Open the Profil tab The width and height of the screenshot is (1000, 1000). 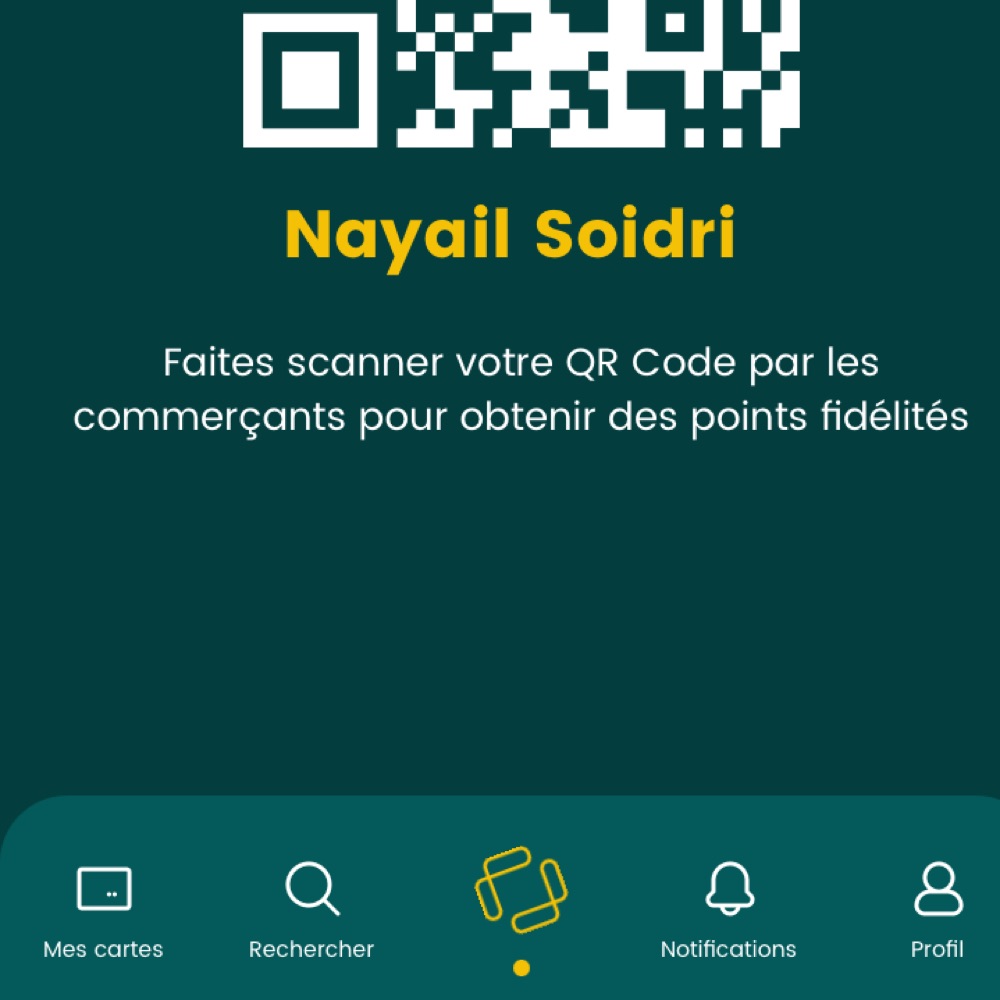pyautogui.click(x=937, y=908)
